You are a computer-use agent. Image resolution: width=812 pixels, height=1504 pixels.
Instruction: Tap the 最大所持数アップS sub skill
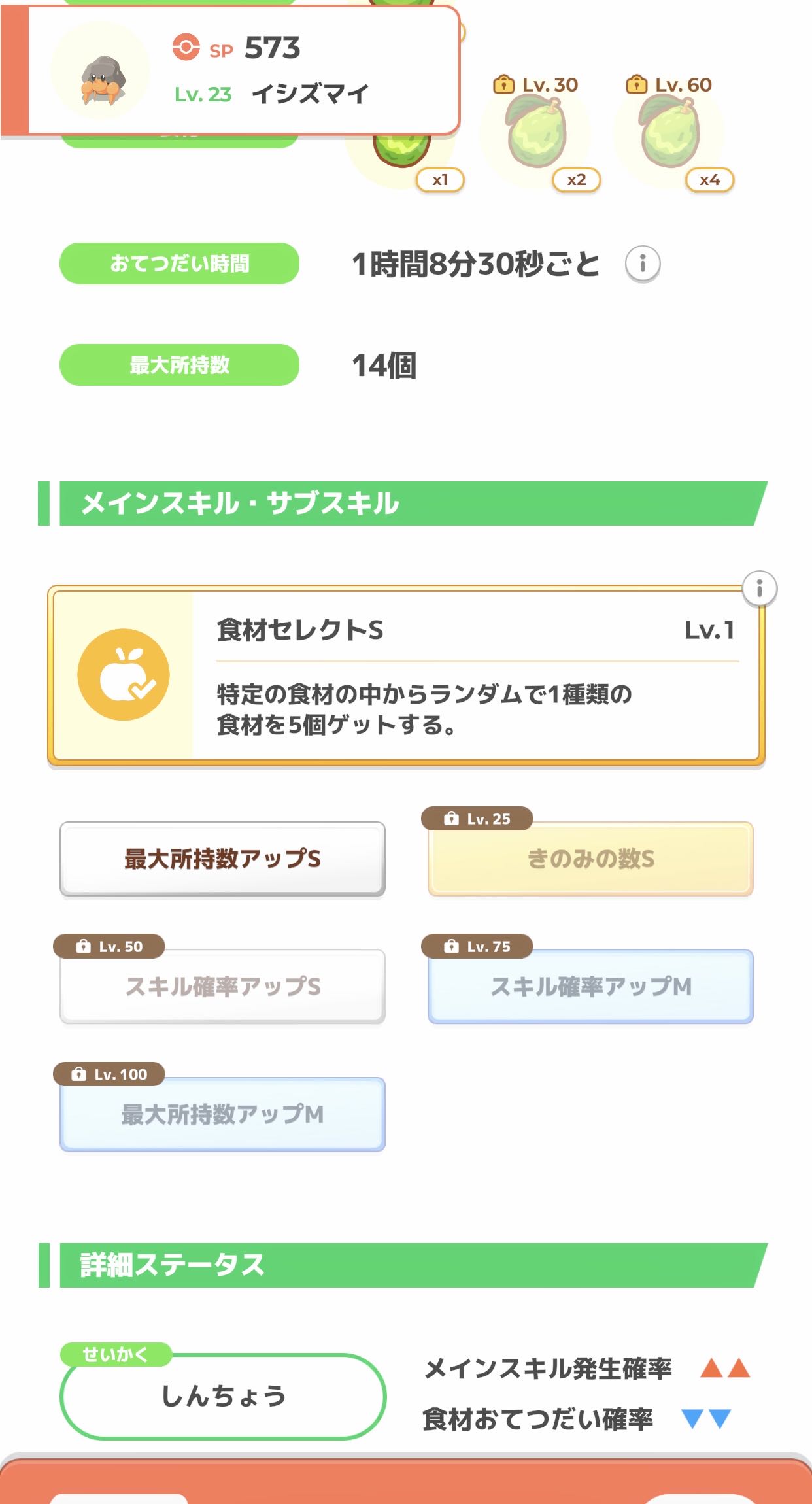(222, 859)
